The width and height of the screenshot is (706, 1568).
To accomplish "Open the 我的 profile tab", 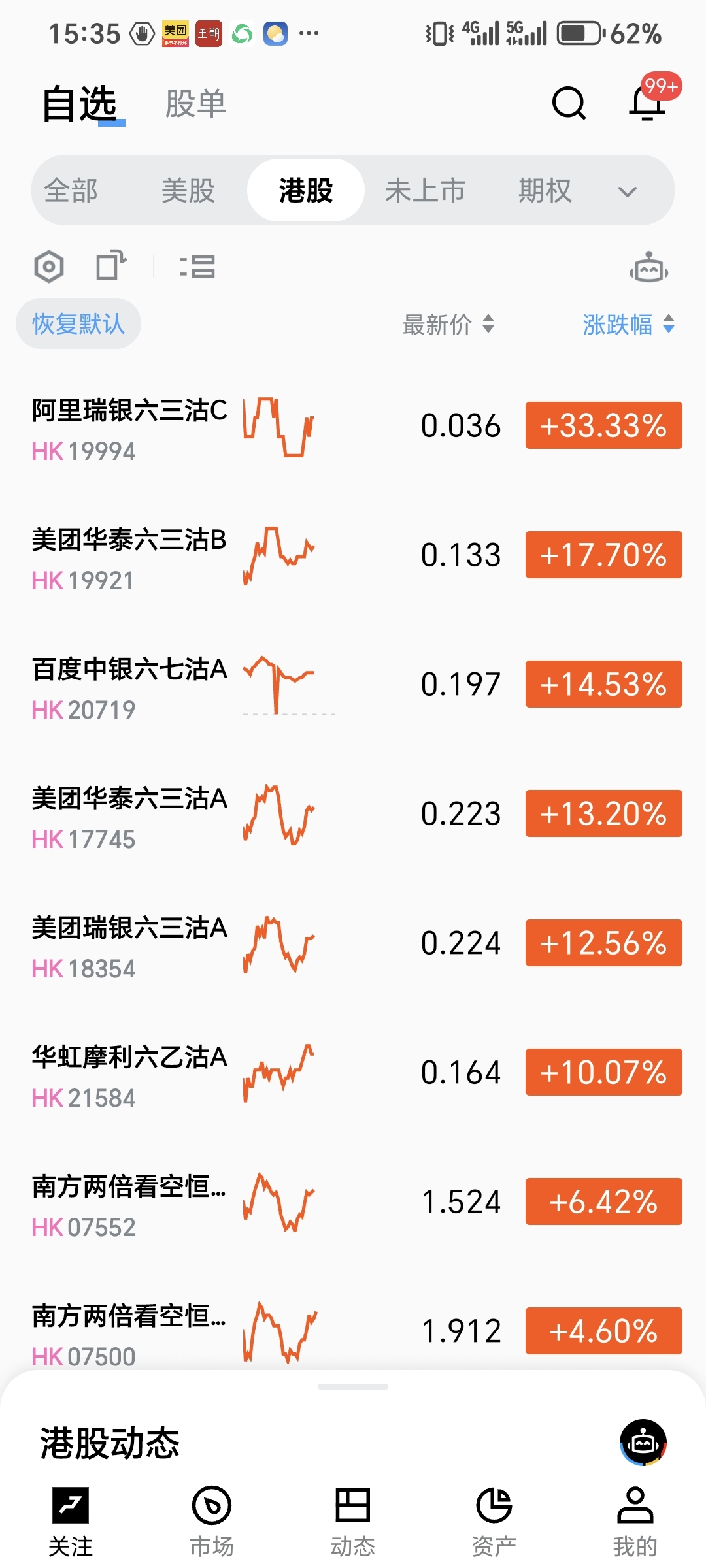I will [x=635, y=1520].
